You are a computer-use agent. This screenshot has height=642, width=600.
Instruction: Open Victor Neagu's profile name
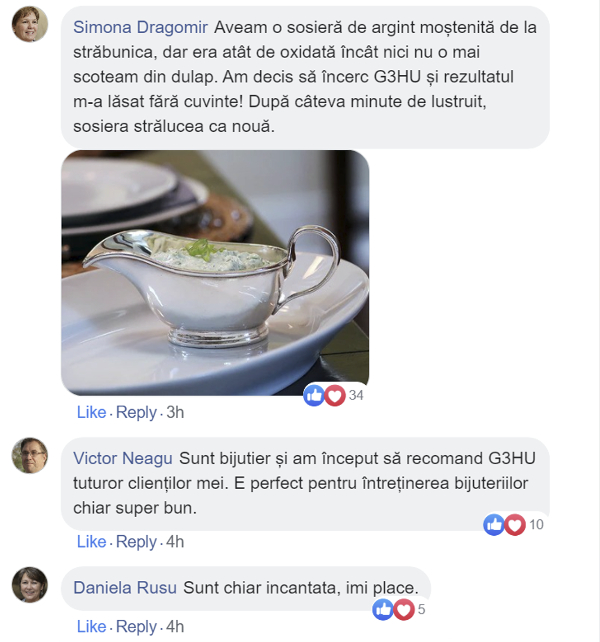(x=123, y=458)
